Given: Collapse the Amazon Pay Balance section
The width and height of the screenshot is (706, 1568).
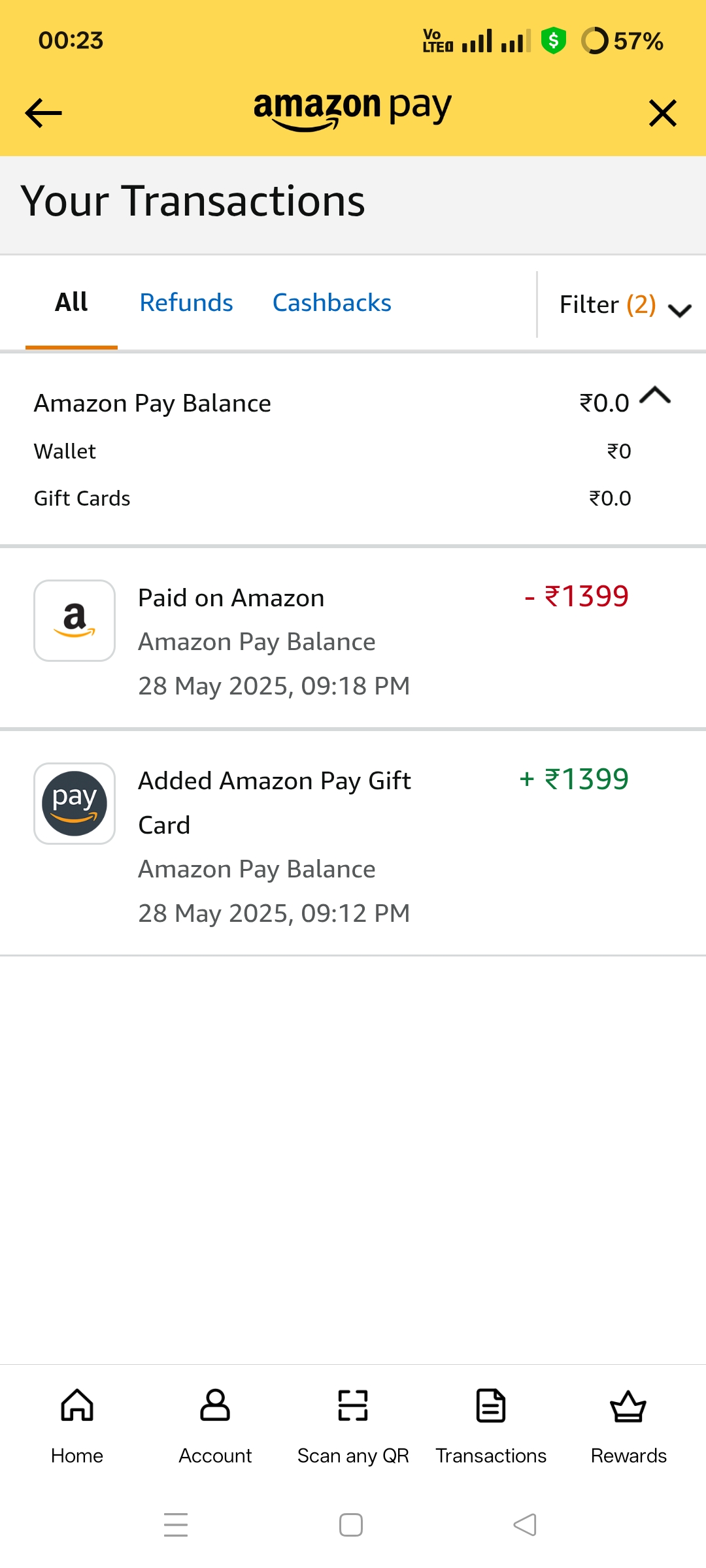Looking at the screenshot, I should click(x=655, y=396).
